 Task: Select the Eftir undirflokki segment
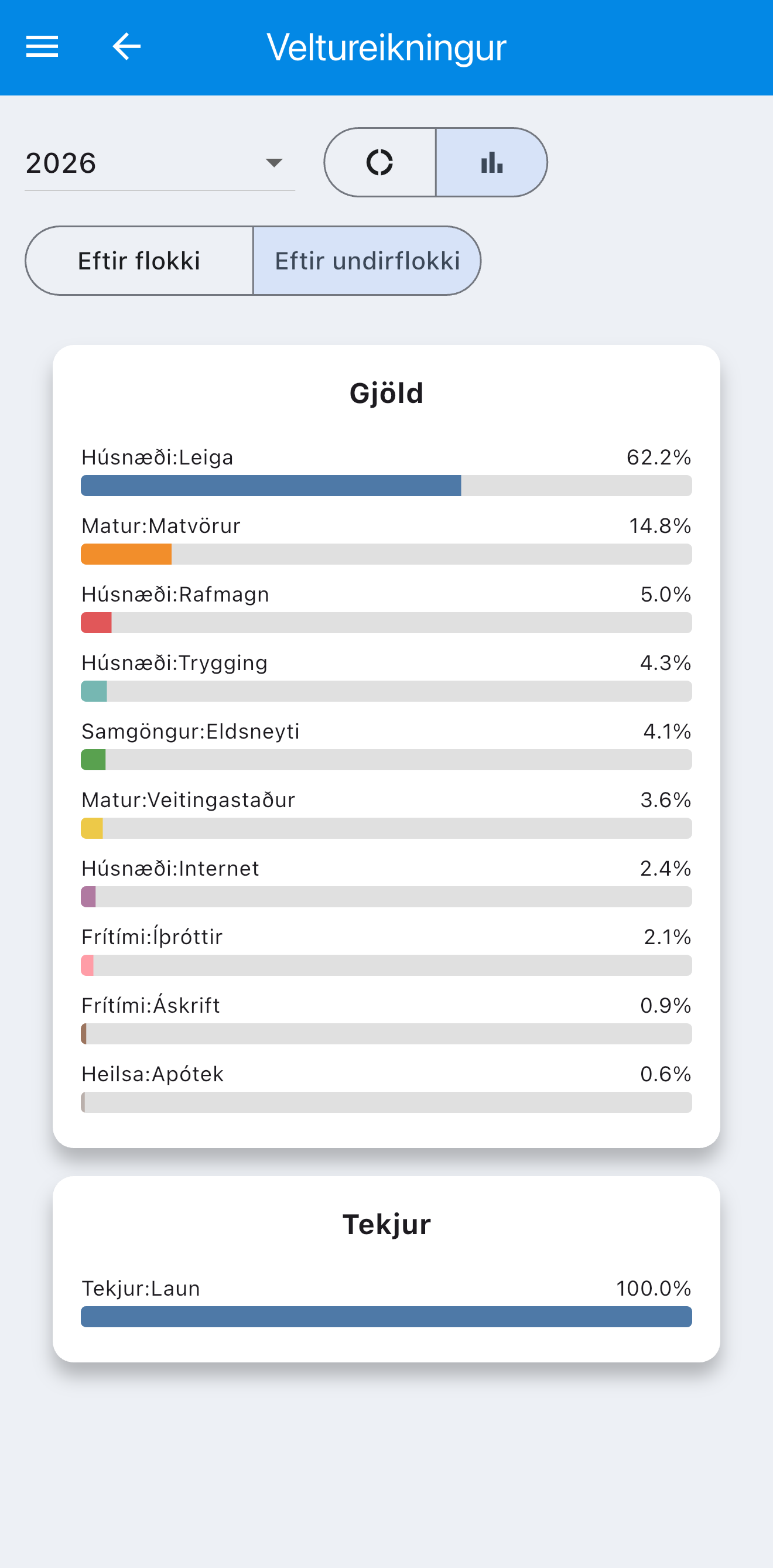tap(367, 261)
